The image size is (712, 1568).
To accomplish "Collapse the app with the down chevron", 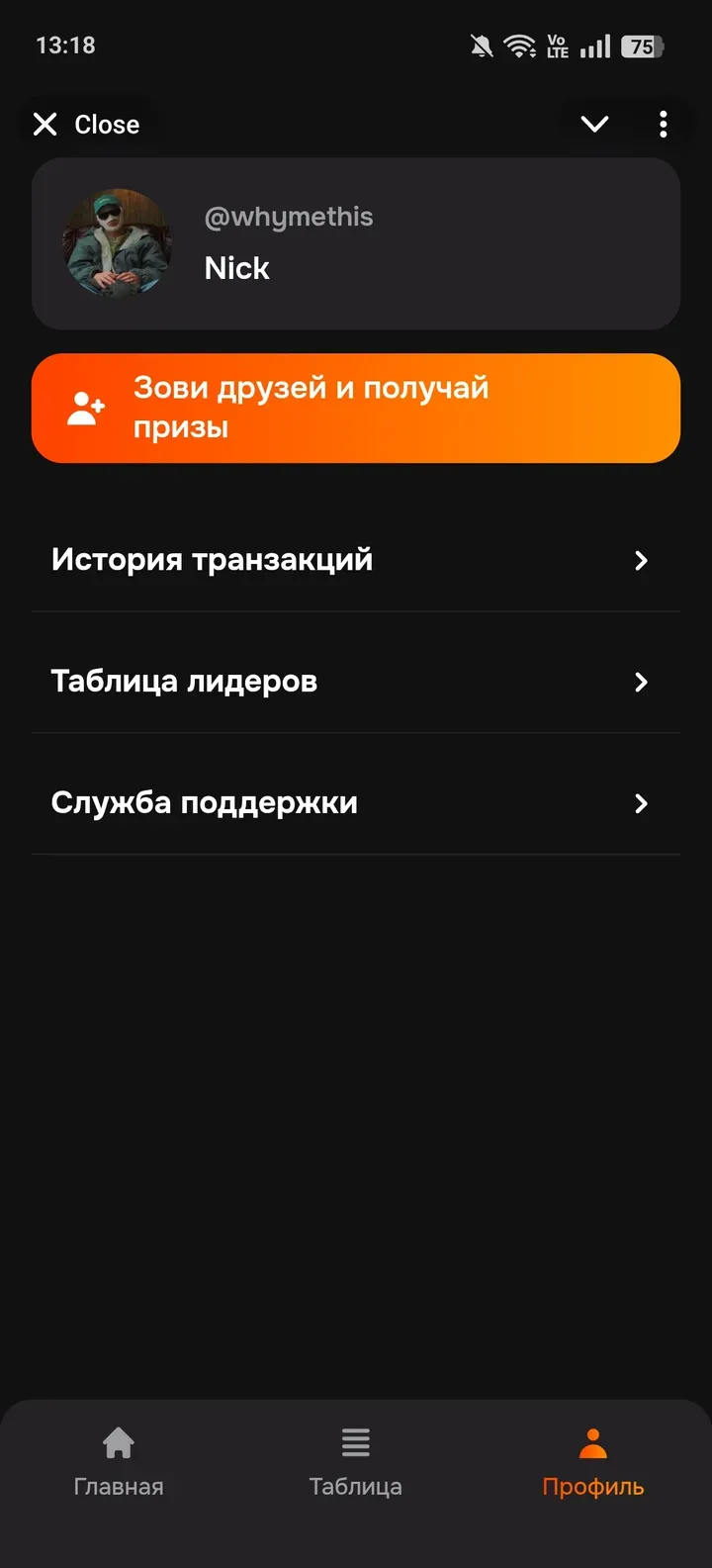I will click(594, 125).
